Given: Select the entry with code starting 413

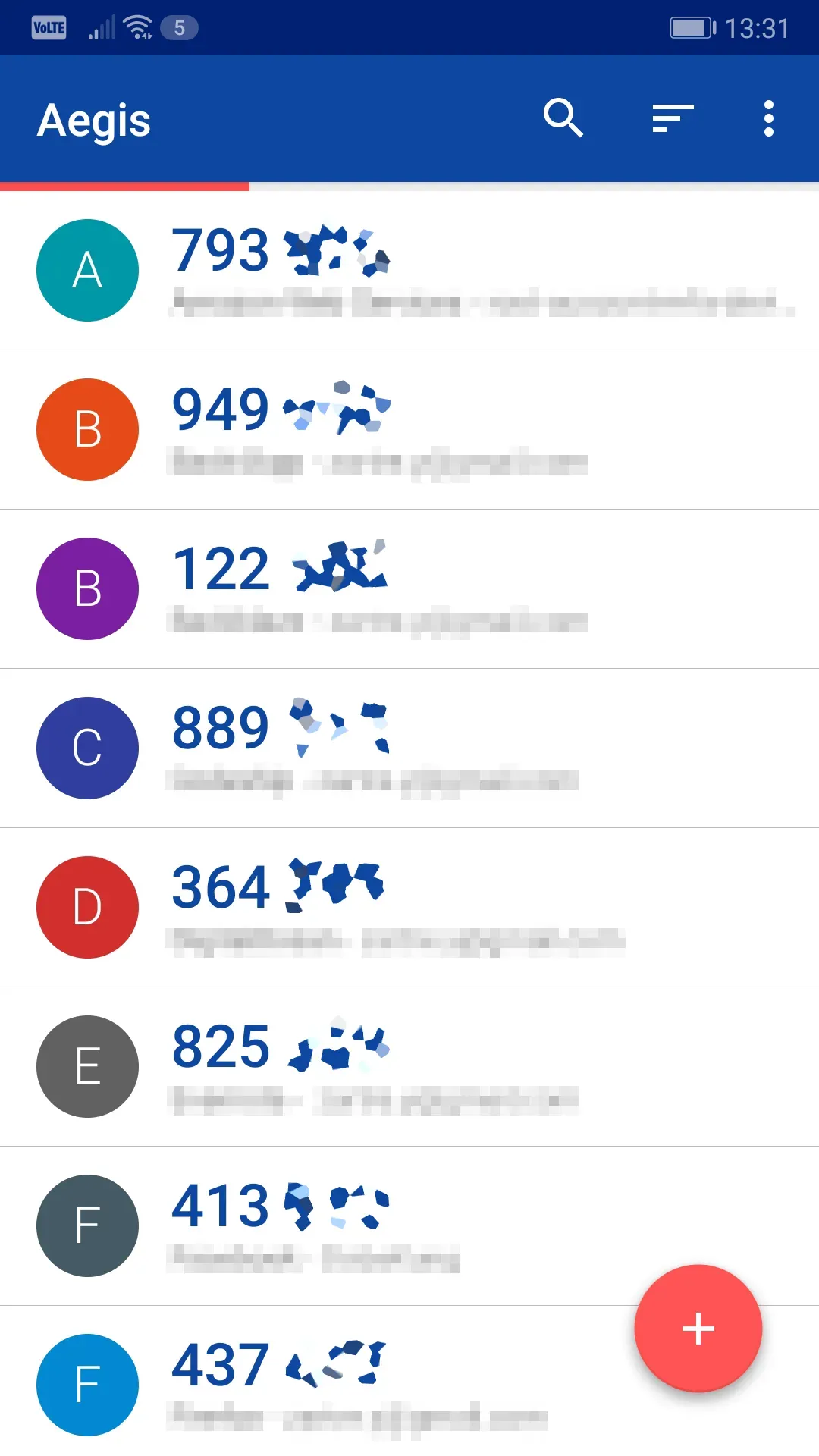Looking at the screenshot, I should 409,1226.
